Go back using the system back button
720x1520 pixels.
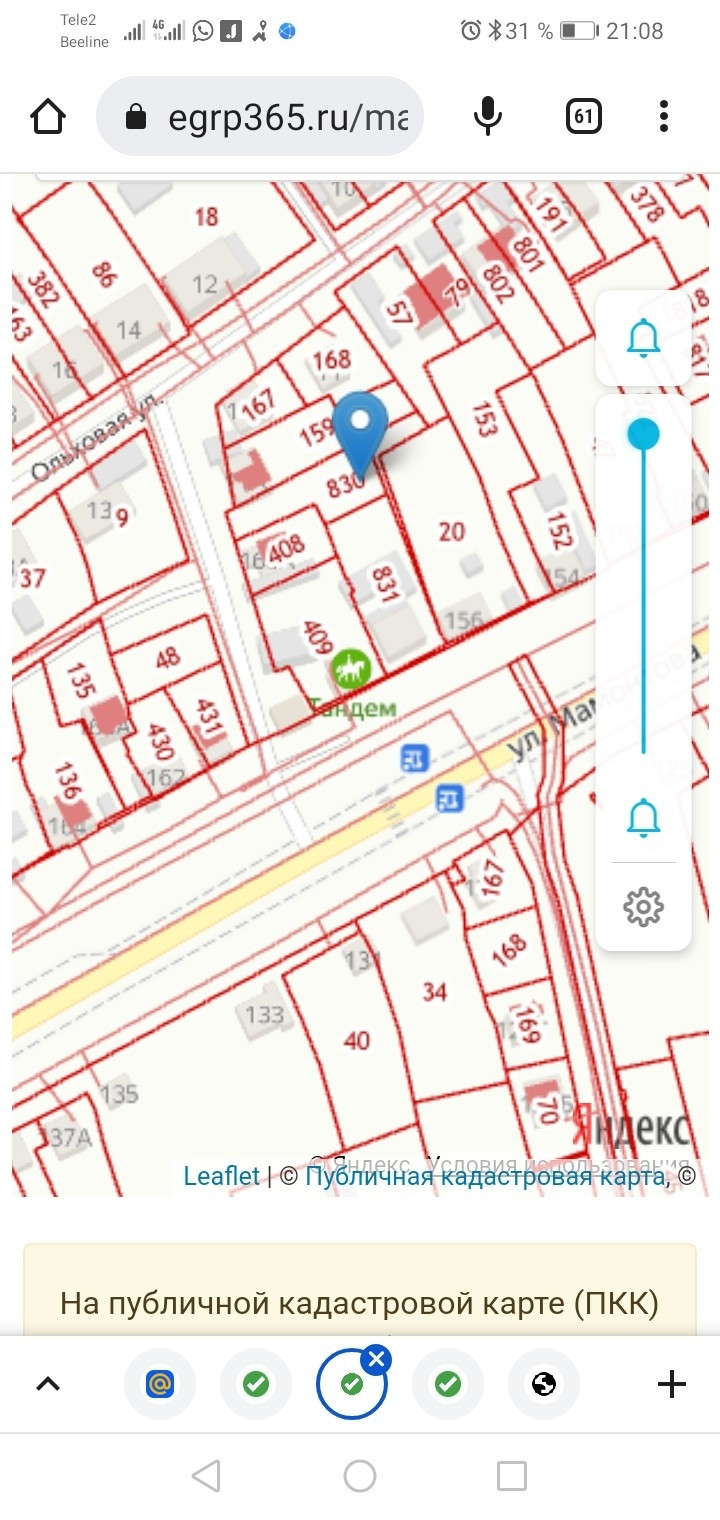(205, 1476)
